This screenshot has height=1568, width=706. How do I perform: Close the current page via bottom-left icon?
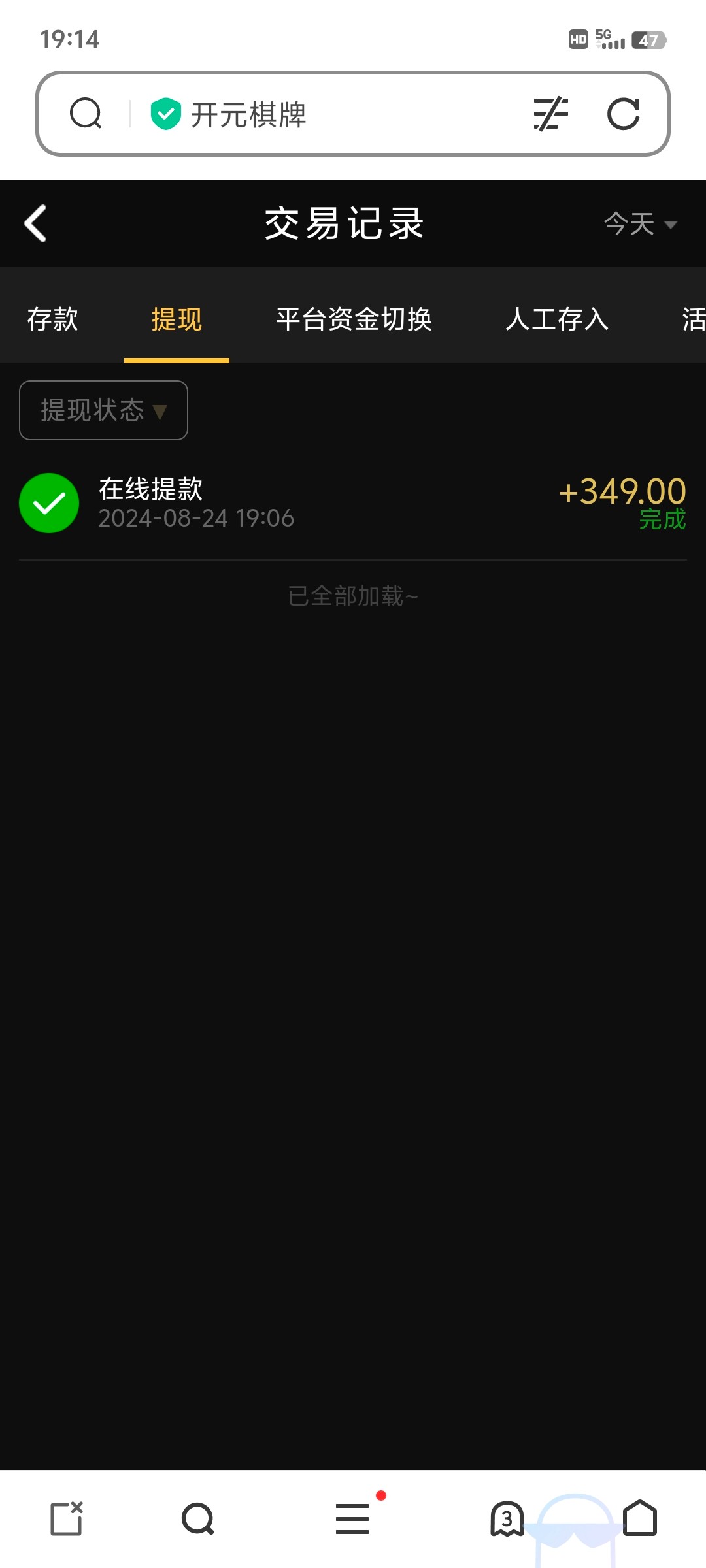point(67,1518)
